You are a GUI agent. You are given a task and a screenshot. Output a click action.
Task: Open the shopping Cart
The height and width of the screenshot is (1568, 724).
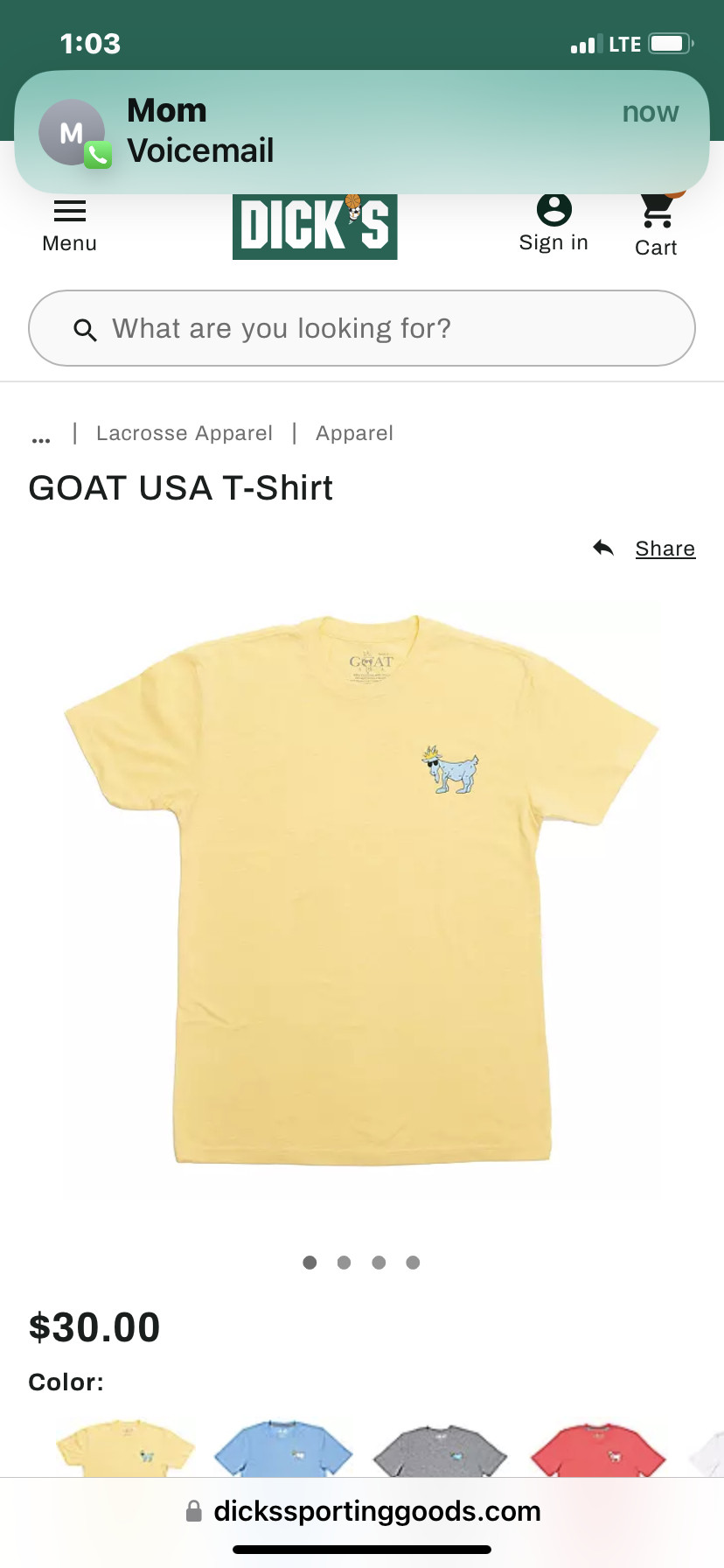656,226
